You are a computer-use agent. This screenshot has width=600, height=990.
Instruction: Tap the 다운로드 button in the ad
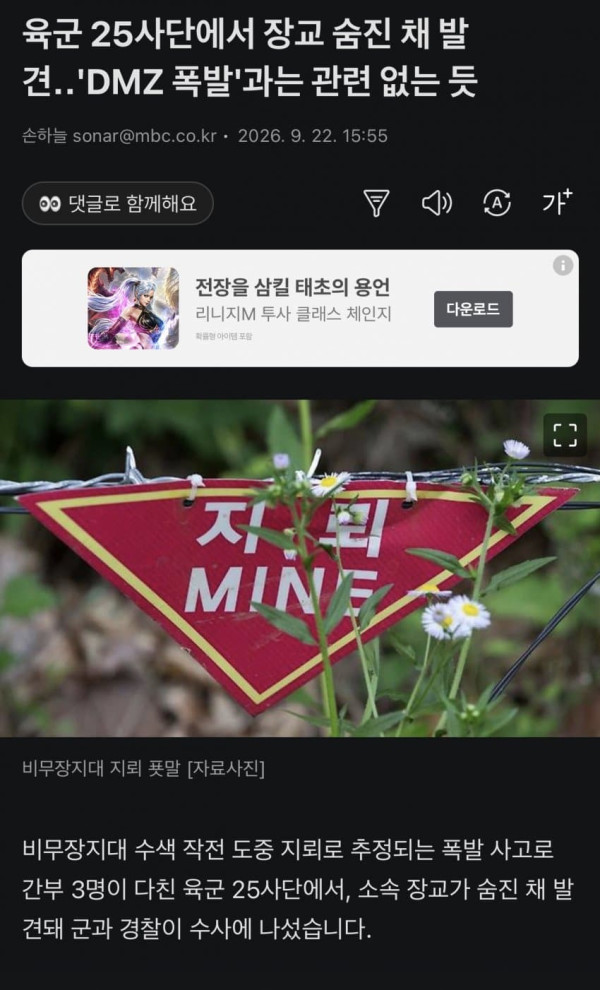(x=473, y=309)
